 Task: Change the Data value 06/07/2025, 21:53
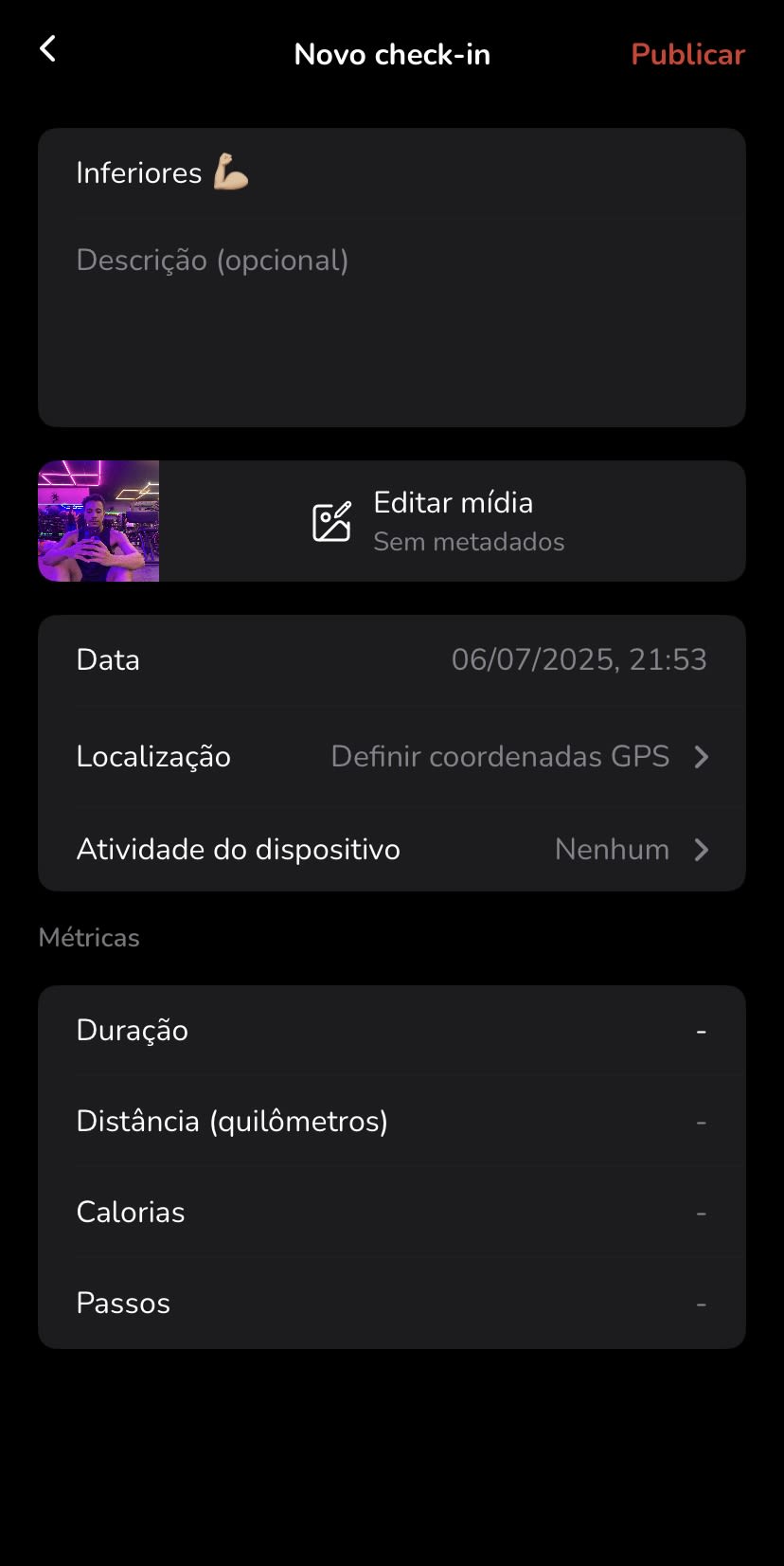coord(578,660)
